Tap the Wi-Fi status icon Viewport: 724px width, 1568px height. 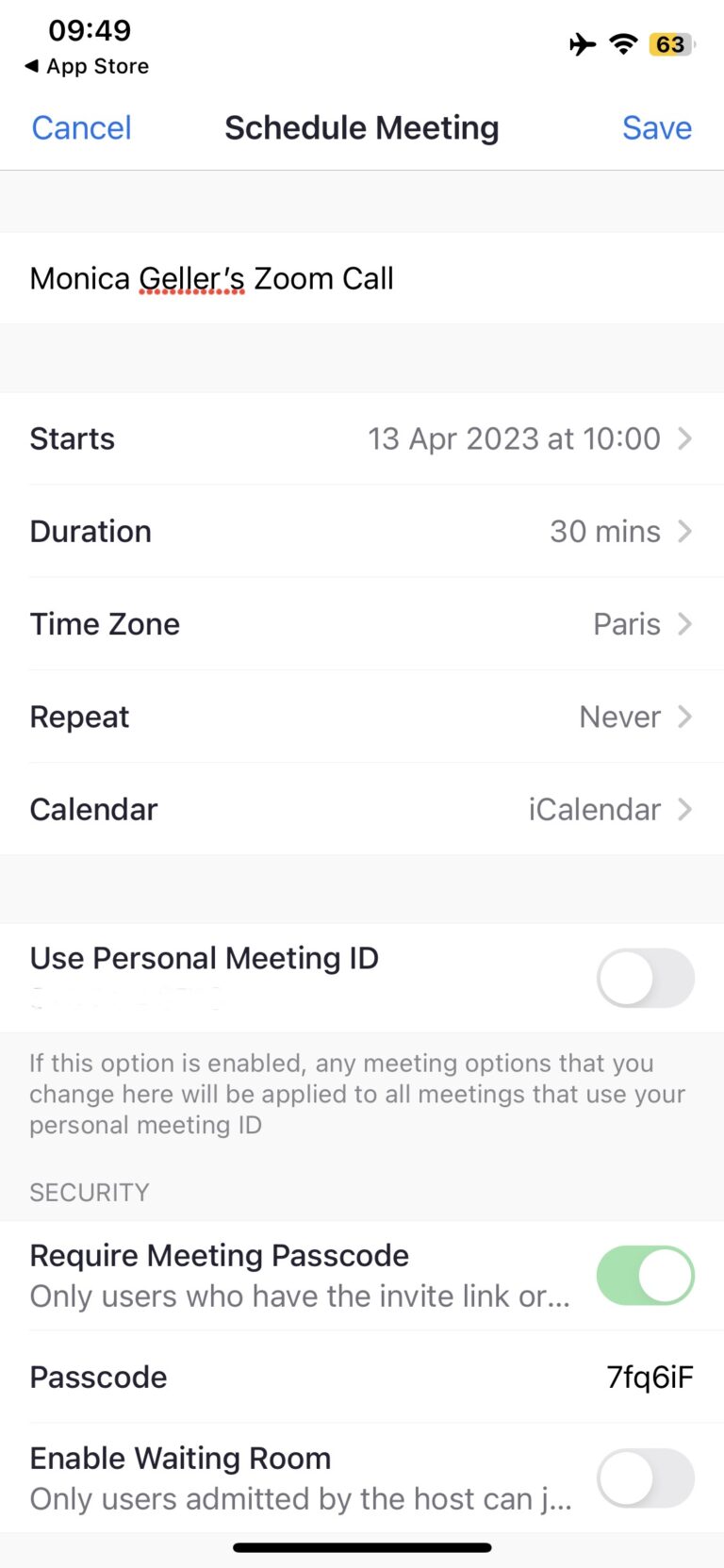623,43
